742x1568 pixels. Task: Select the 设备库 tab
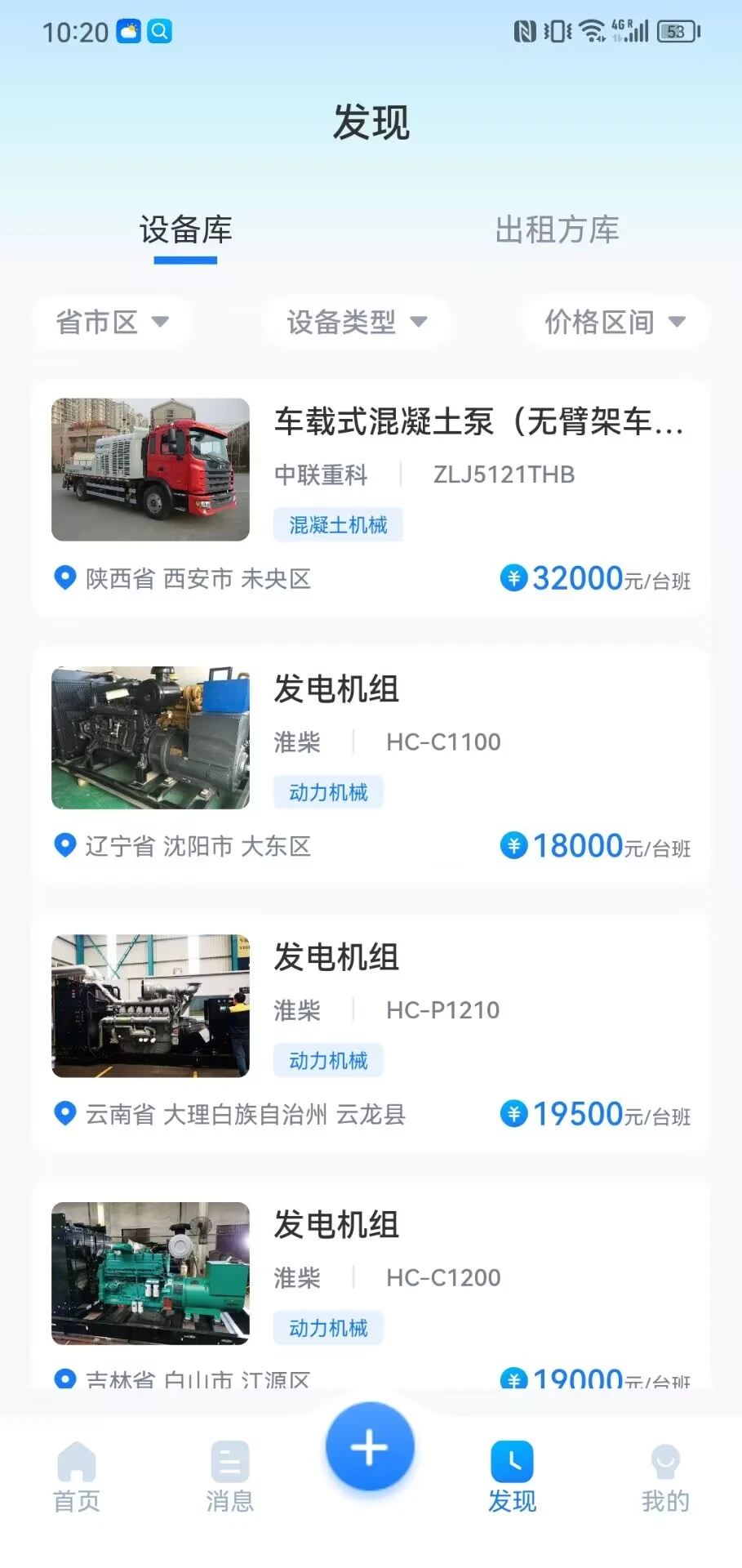(185, 230)
